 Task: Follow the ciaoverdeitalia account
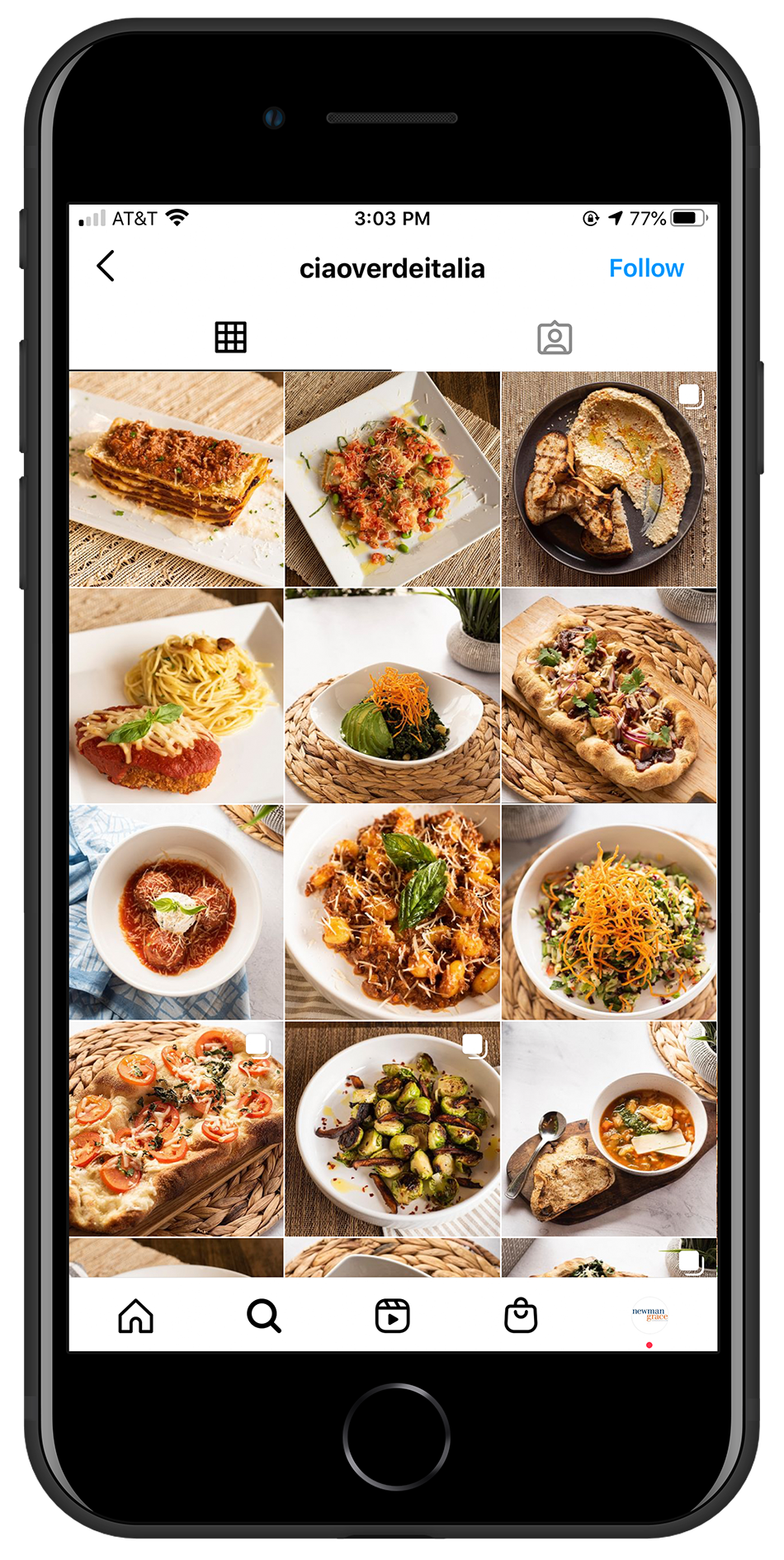646,268
